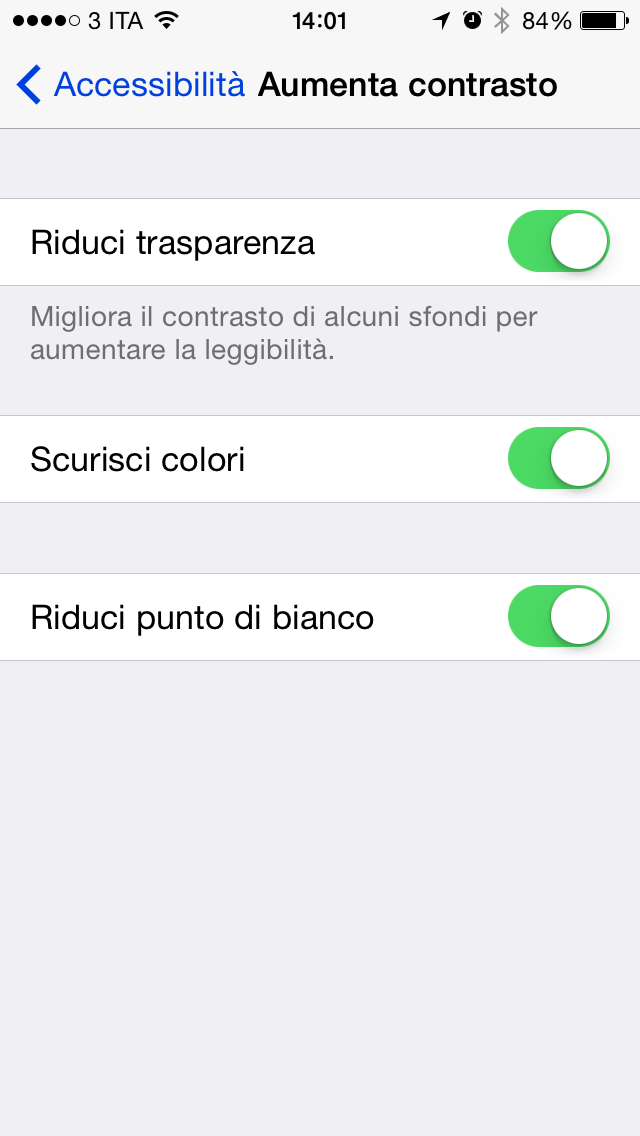This screenshot has width=640, height=1136.
Task: Toggle Riduci punto di bianco off
Action: pyautogui.click(x=559, y=617)
